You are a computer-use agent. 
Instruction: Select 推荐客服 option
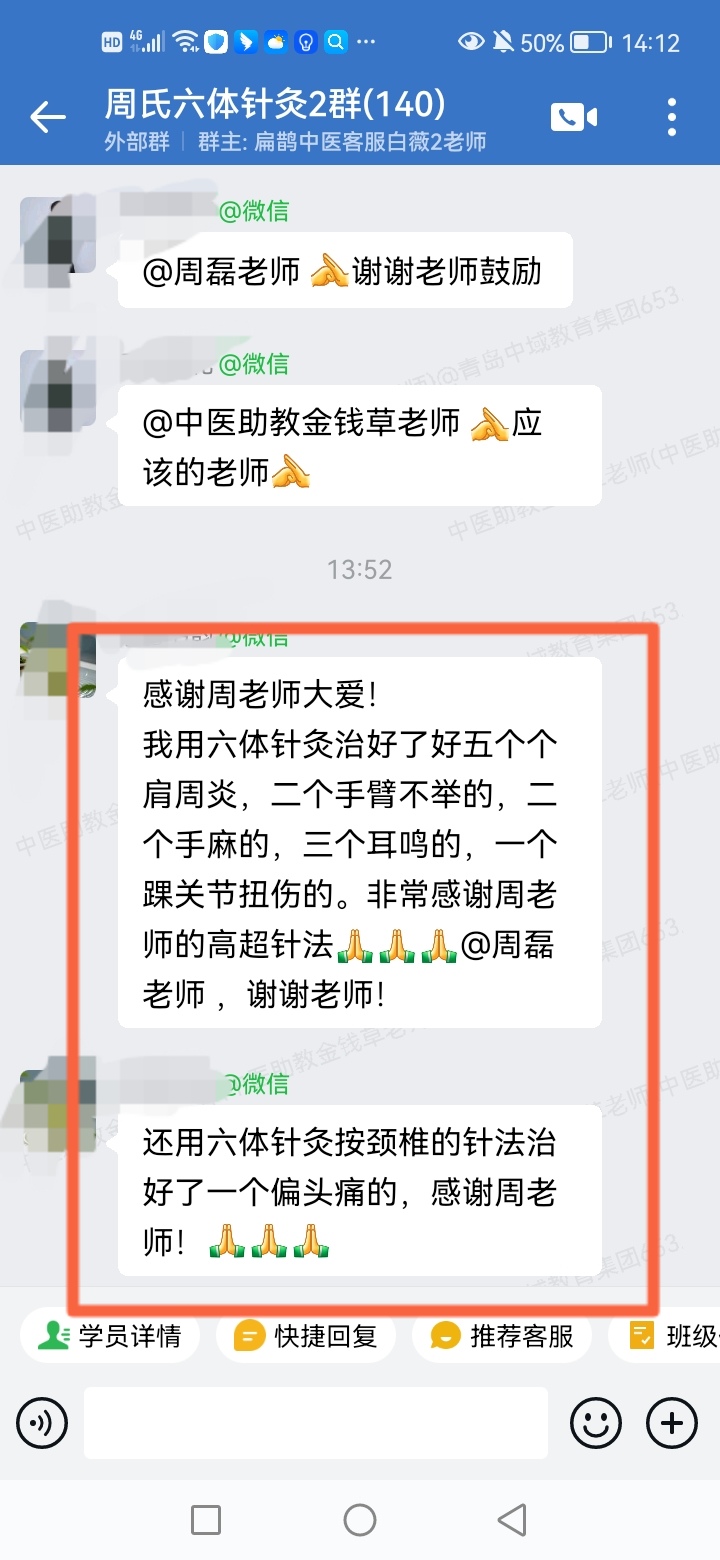[x=503, y=1336]
